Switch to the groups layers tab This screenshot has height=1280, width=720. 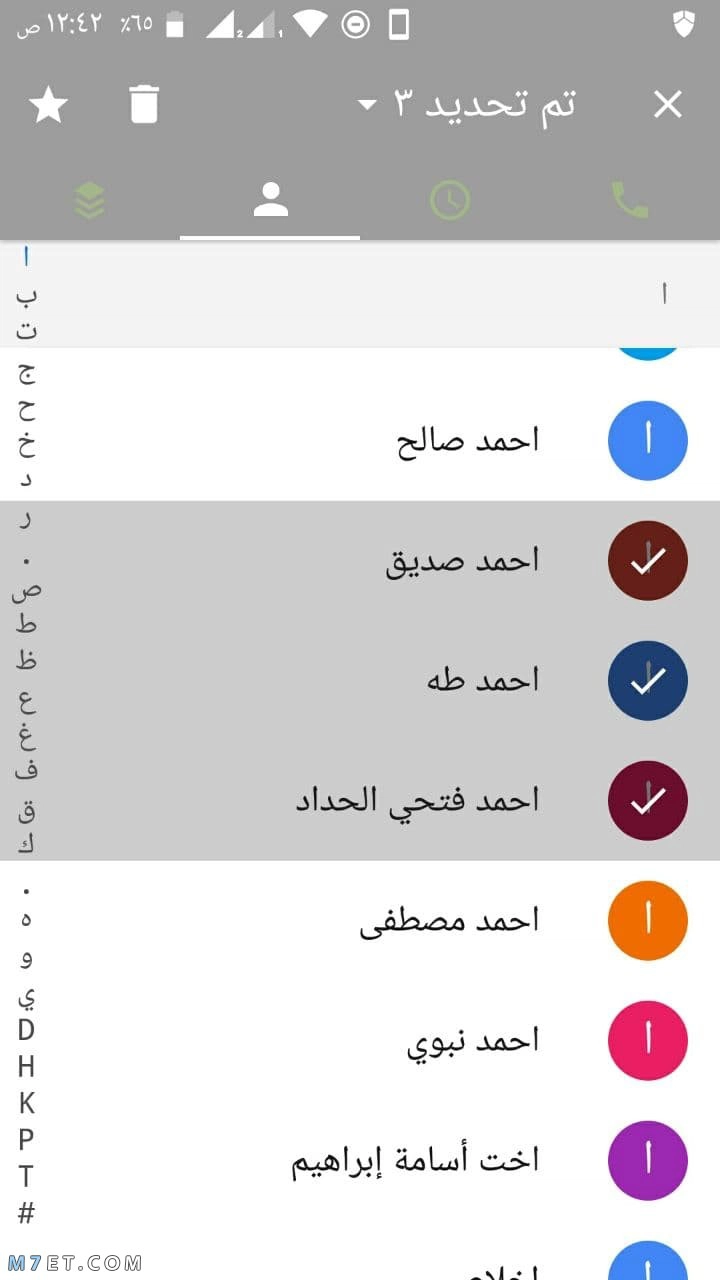[x=90, y=201]
